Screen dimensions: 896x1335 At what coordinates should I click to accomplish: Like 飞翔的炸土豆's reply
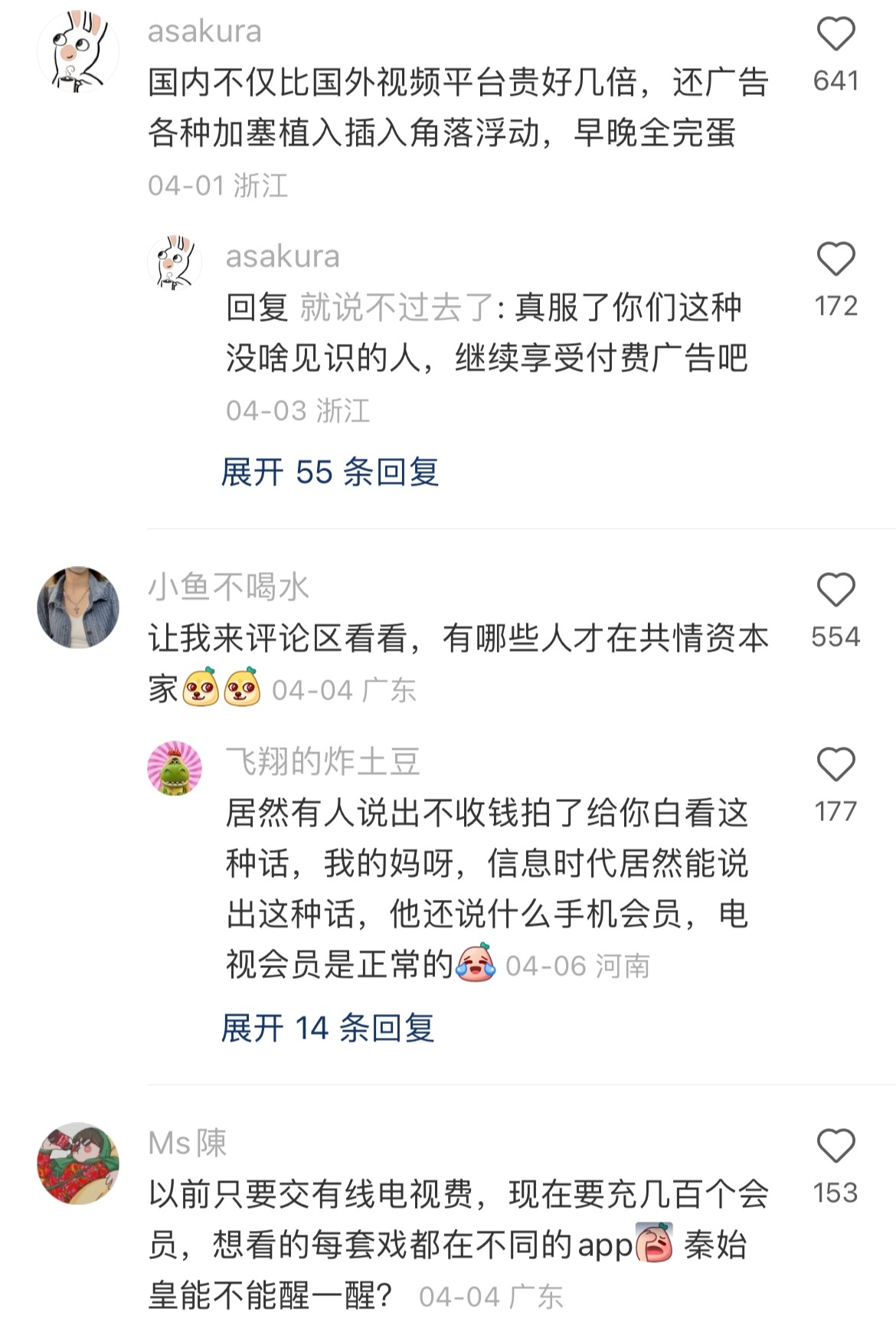[x=836, y=764]
